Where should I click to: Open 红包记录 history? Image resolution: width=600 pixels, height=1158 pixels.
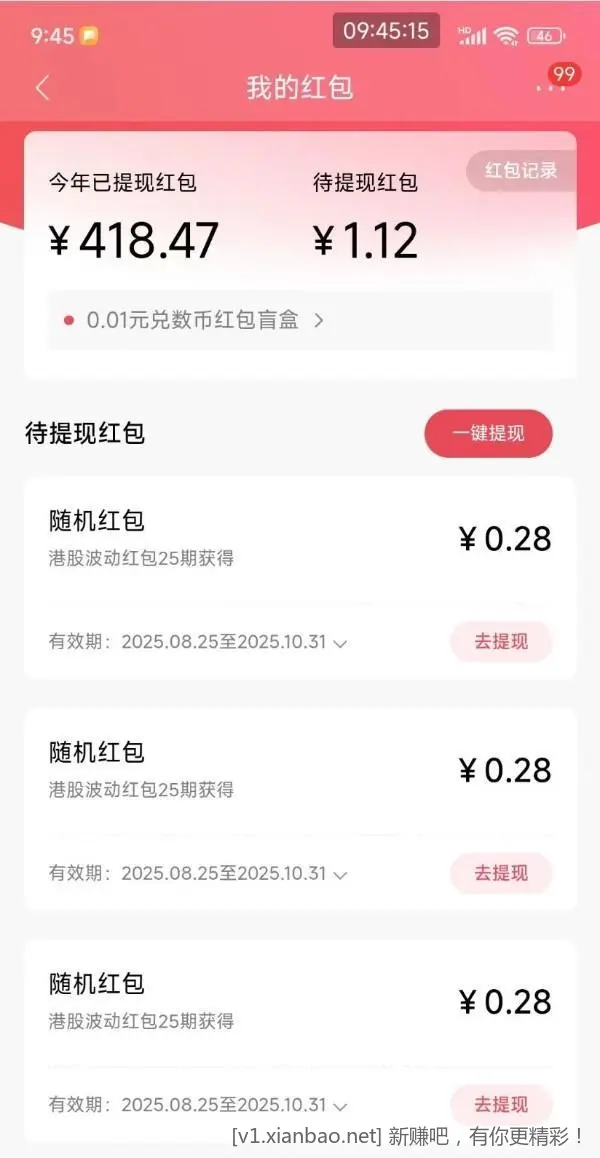[521, 171]
